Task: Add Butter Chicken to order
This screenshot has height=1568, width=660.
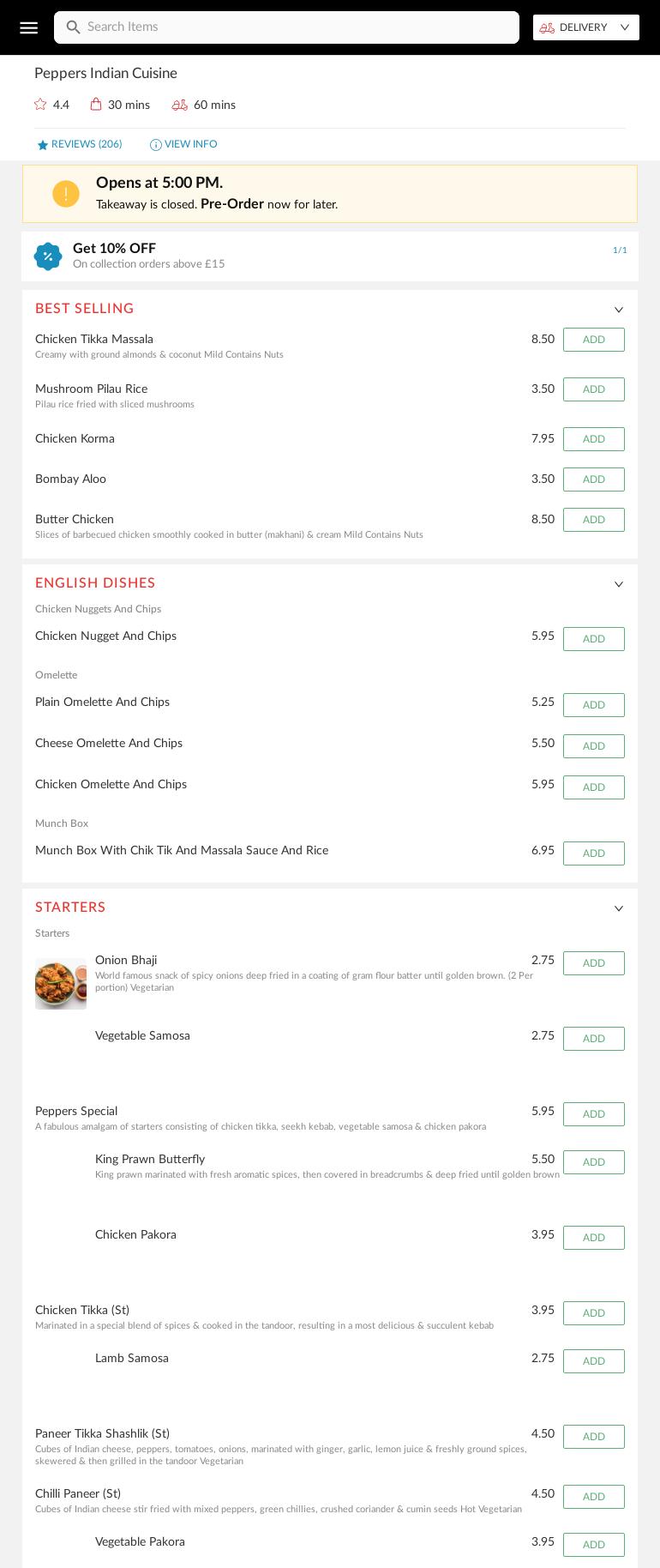Action: 593,520
